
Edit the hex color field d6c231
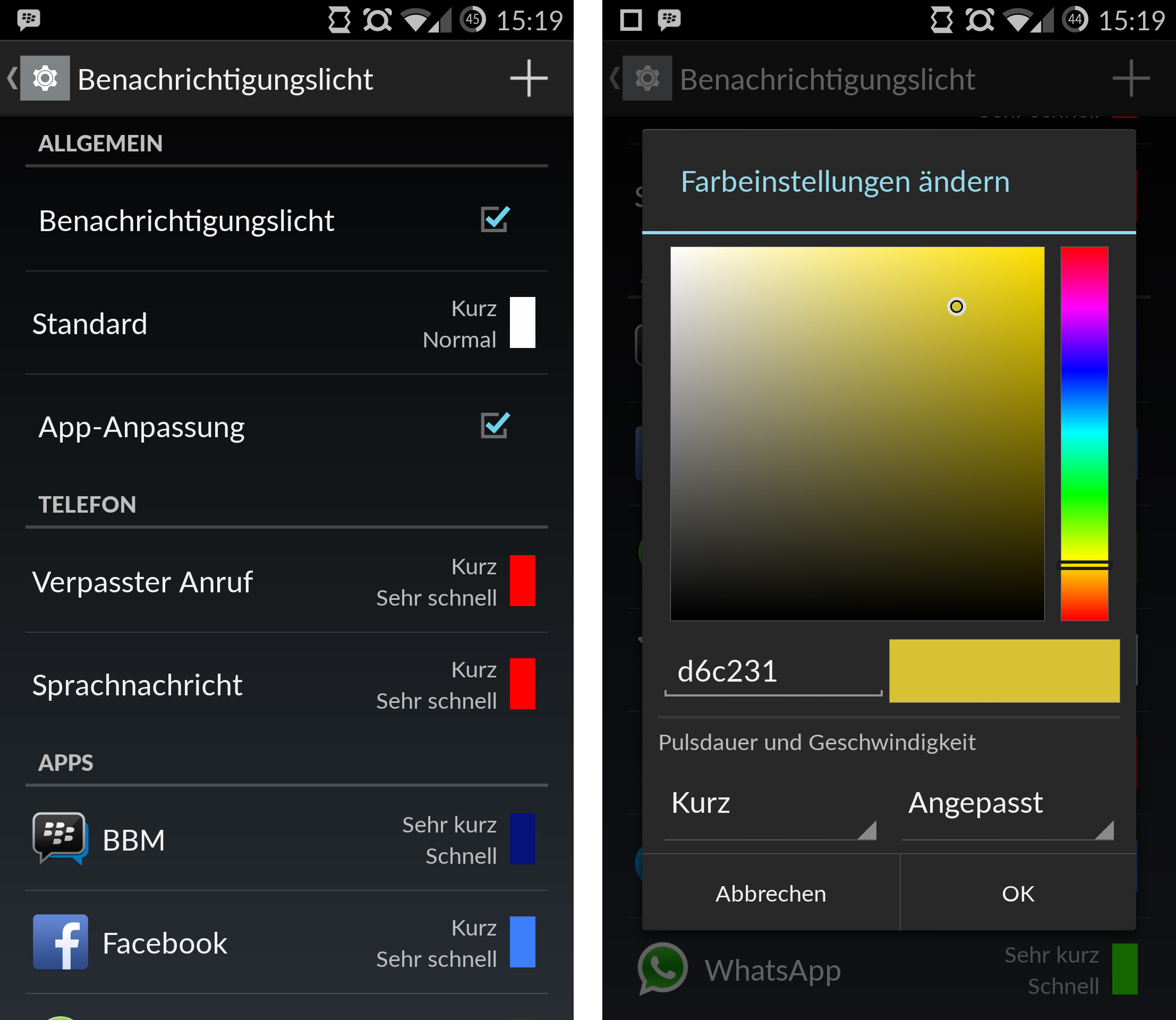tap(771, 671)
